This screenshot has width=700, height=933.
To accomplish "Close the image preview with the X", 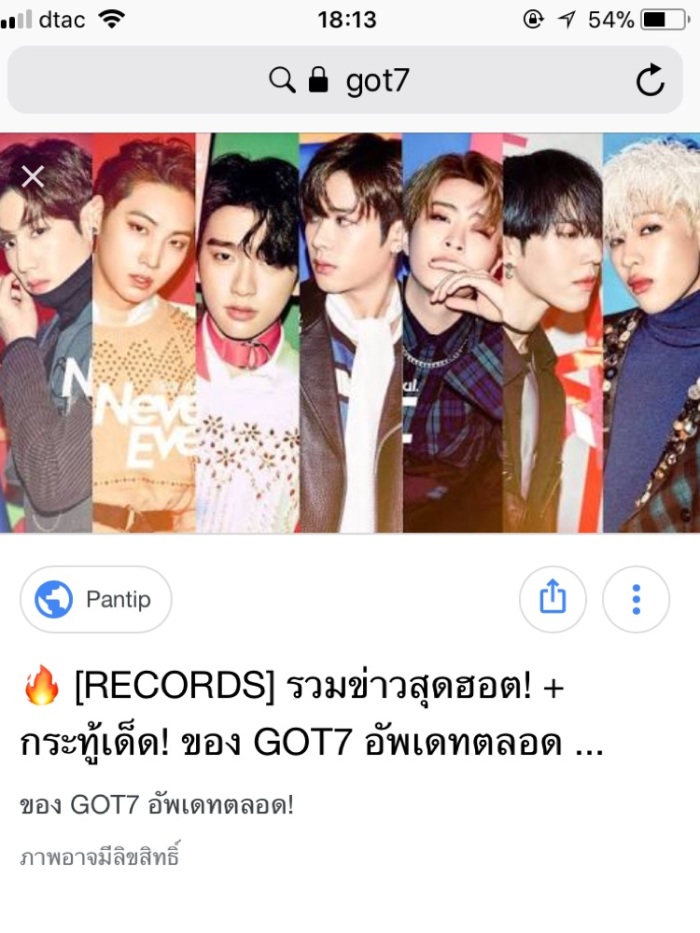I will pyautogui.click(x=33, y=177).
